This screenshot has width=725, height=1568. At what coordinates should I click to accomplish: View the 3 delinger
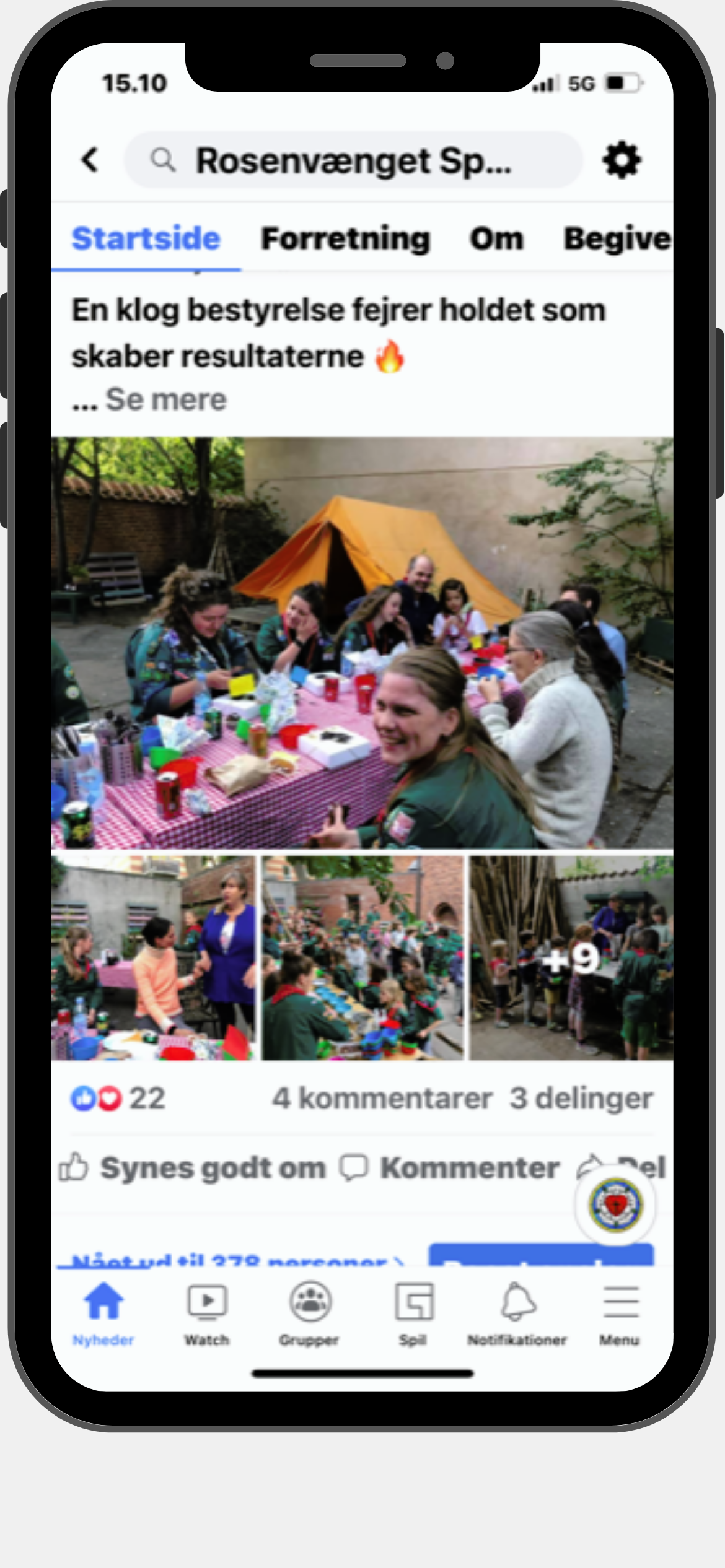581,1099
